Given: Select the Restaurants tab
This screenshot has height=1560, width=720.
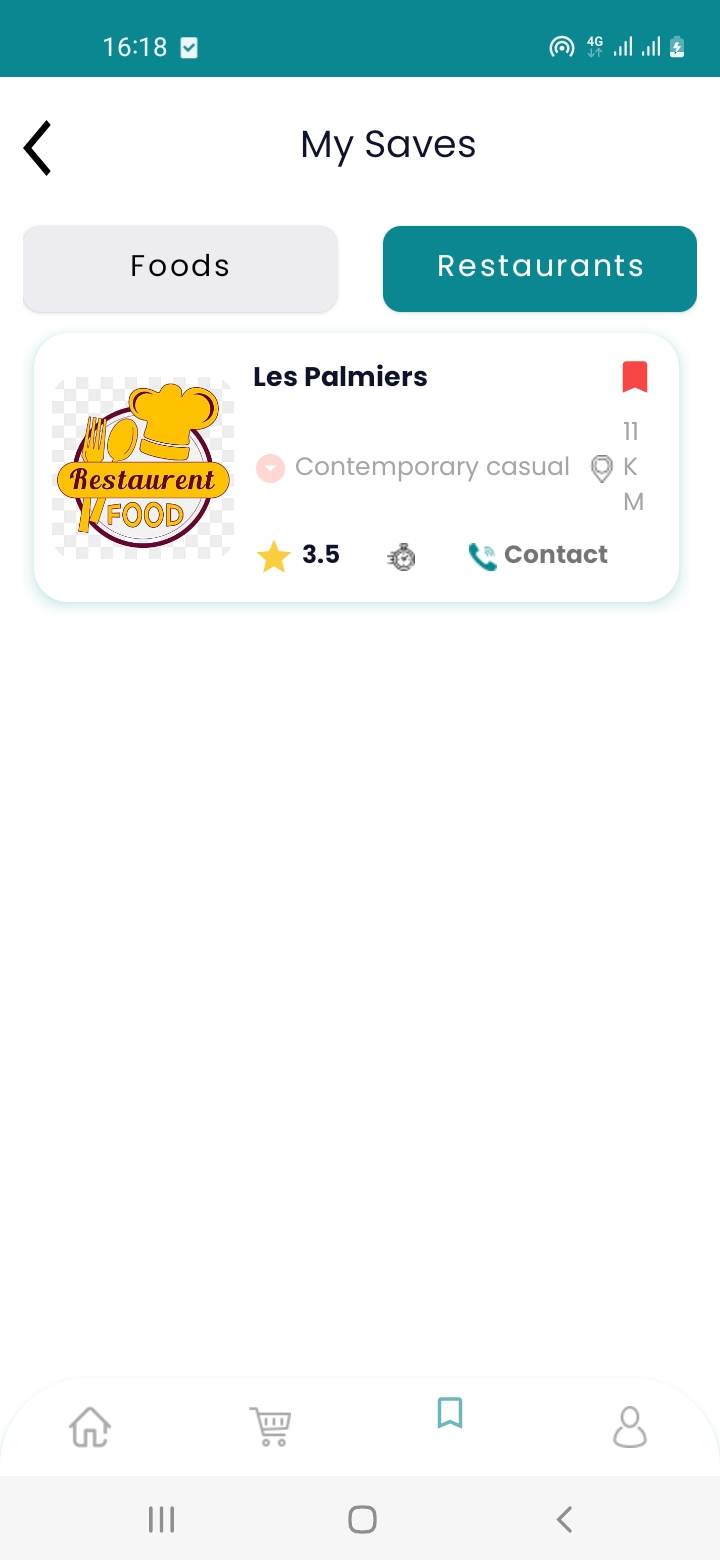Looking at the screenshot, I should tap(540, 267).
